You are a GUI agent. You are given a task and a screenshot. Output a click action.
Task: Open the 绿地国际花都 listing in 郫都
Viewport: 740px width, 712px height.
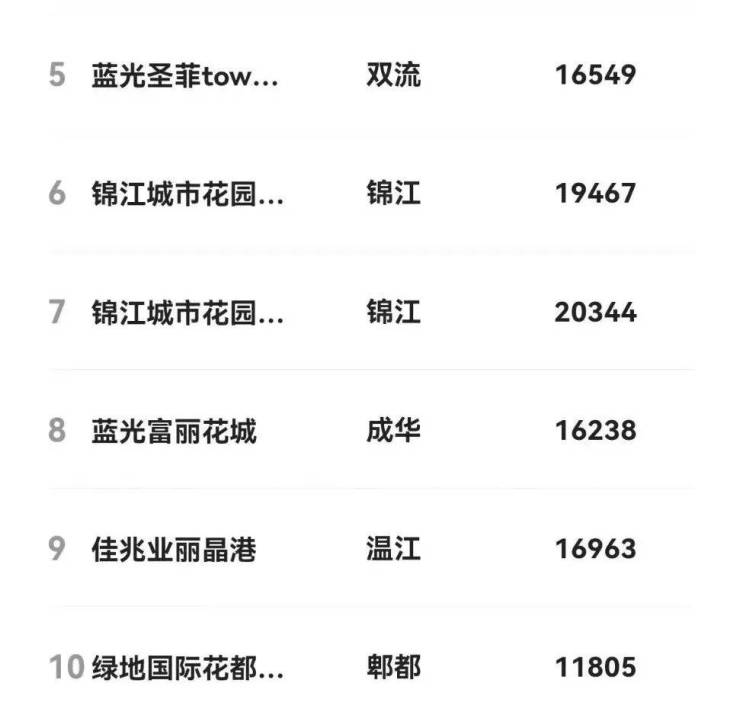187,667
